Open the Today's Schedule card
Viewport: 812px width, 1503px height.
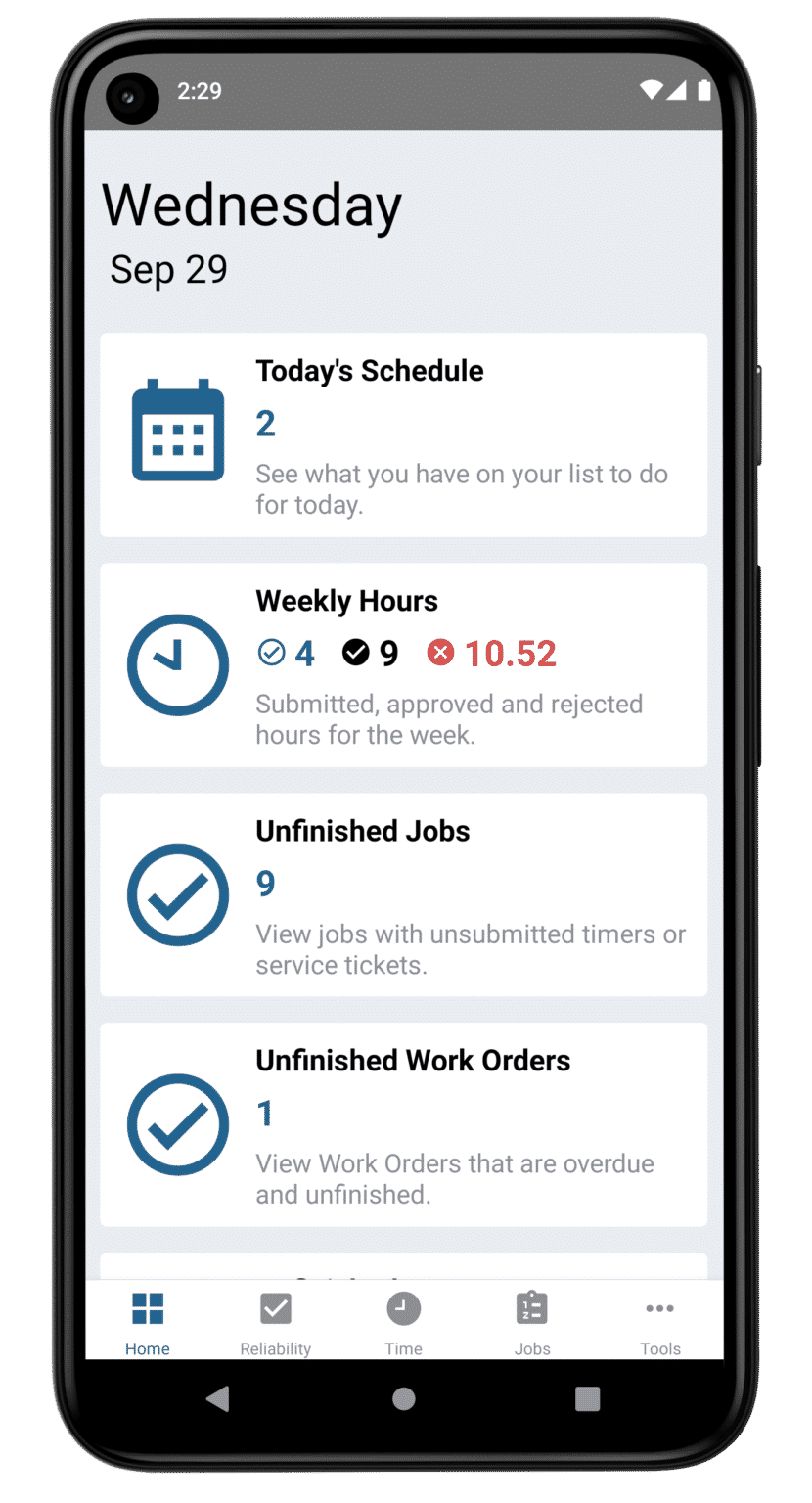coord(403,434)
